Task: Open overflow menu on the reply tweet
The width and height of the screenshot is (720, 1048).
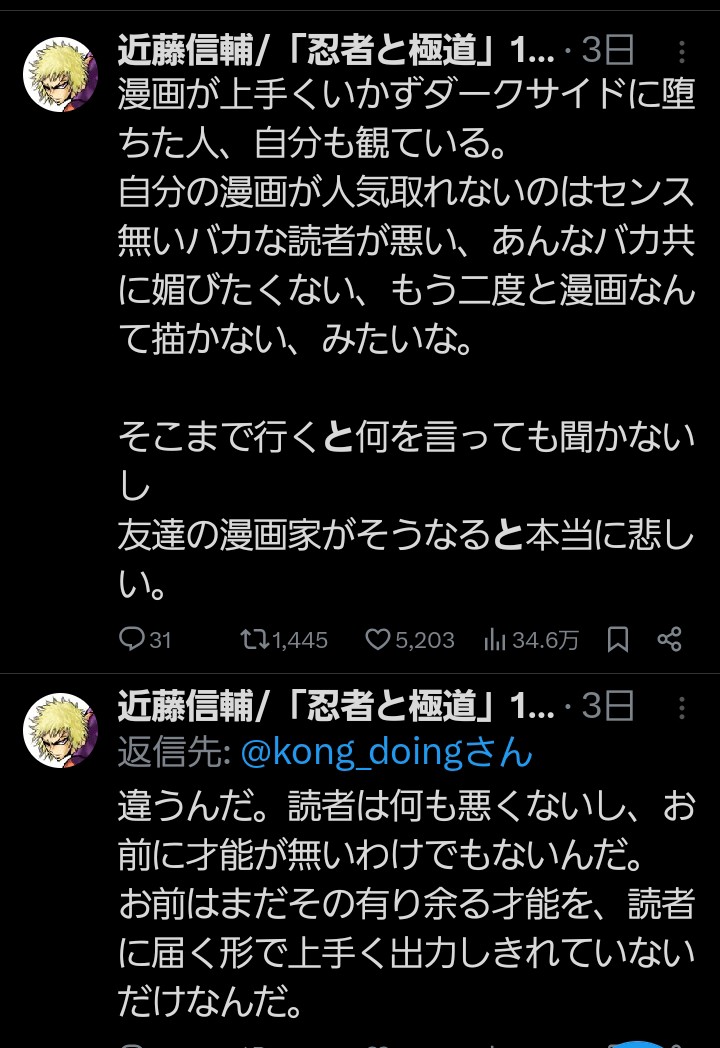Action: point(682,707)
